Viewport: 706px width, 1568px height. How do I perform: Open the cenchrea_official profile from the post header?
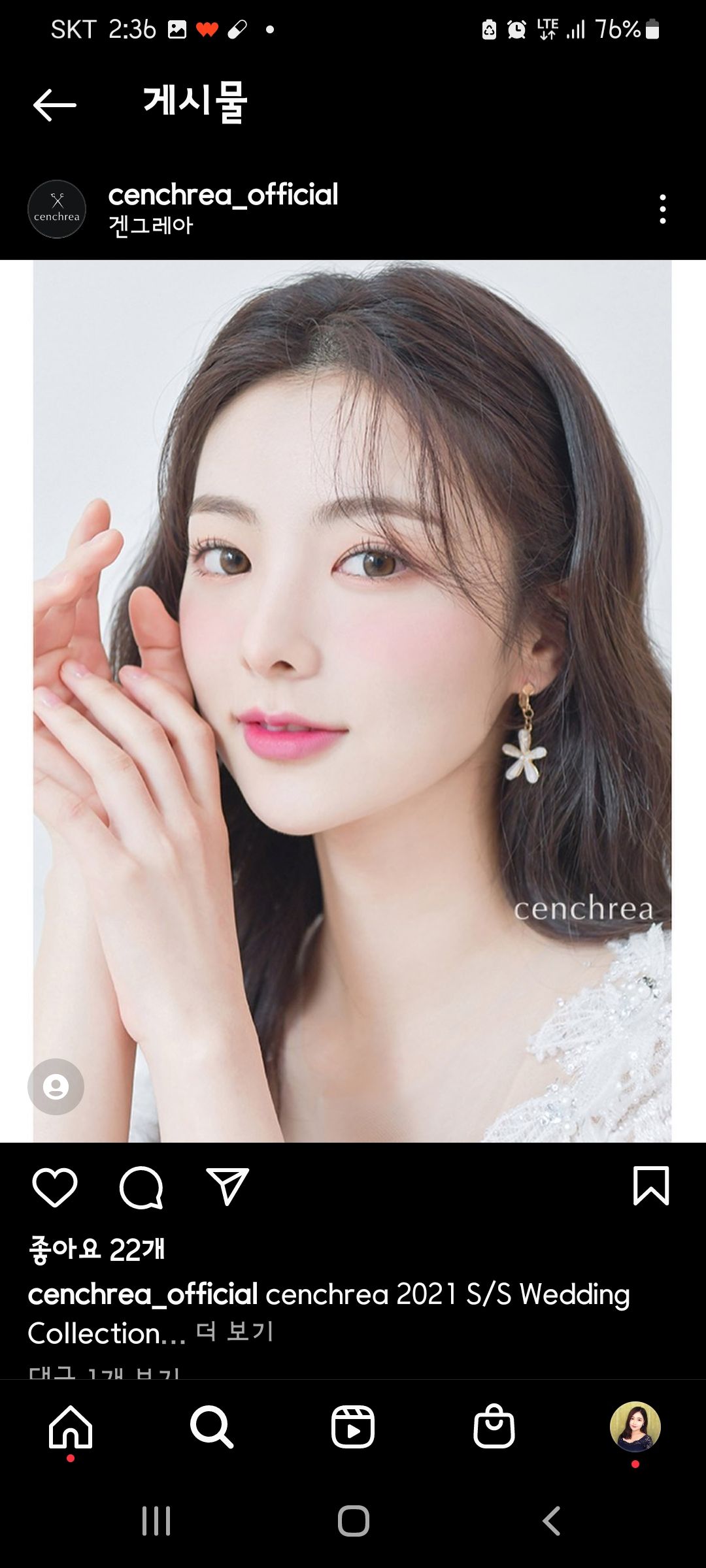(223, 195)
